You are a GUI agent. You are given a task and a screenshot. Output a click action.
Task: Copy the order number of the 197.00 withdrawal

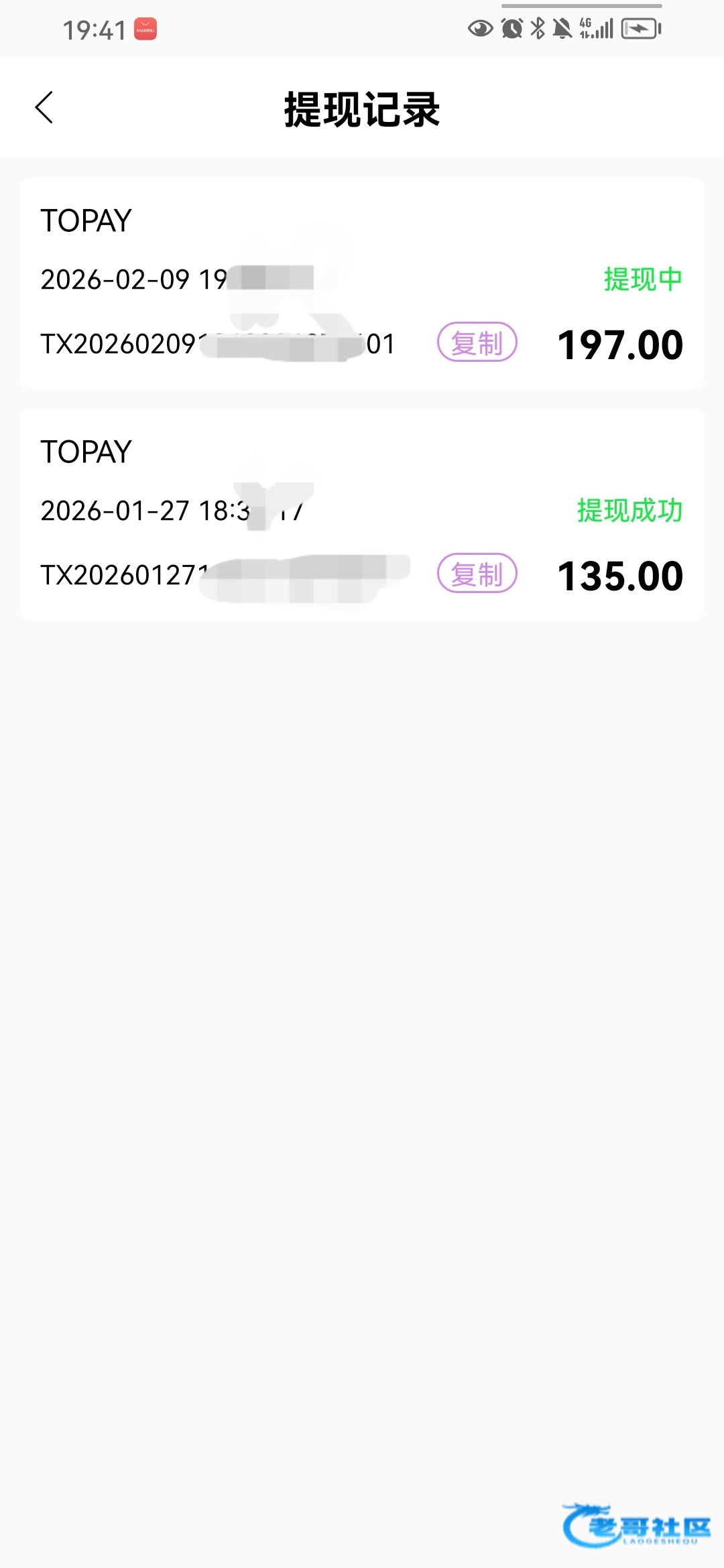pyautogui.click(x=477, y=342)
